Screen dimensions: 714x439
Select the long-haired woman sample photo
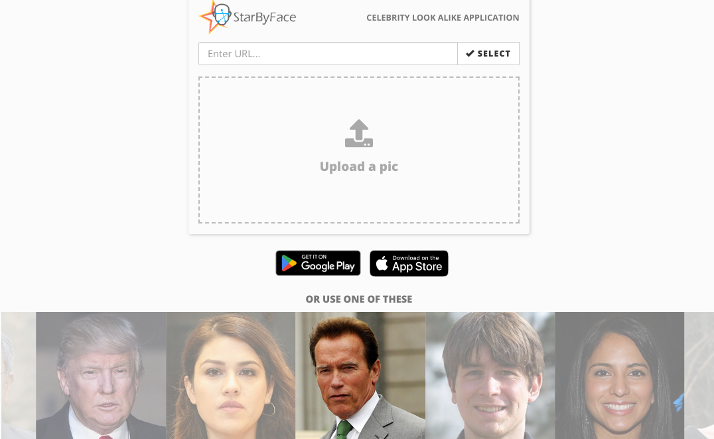point(231,376)
